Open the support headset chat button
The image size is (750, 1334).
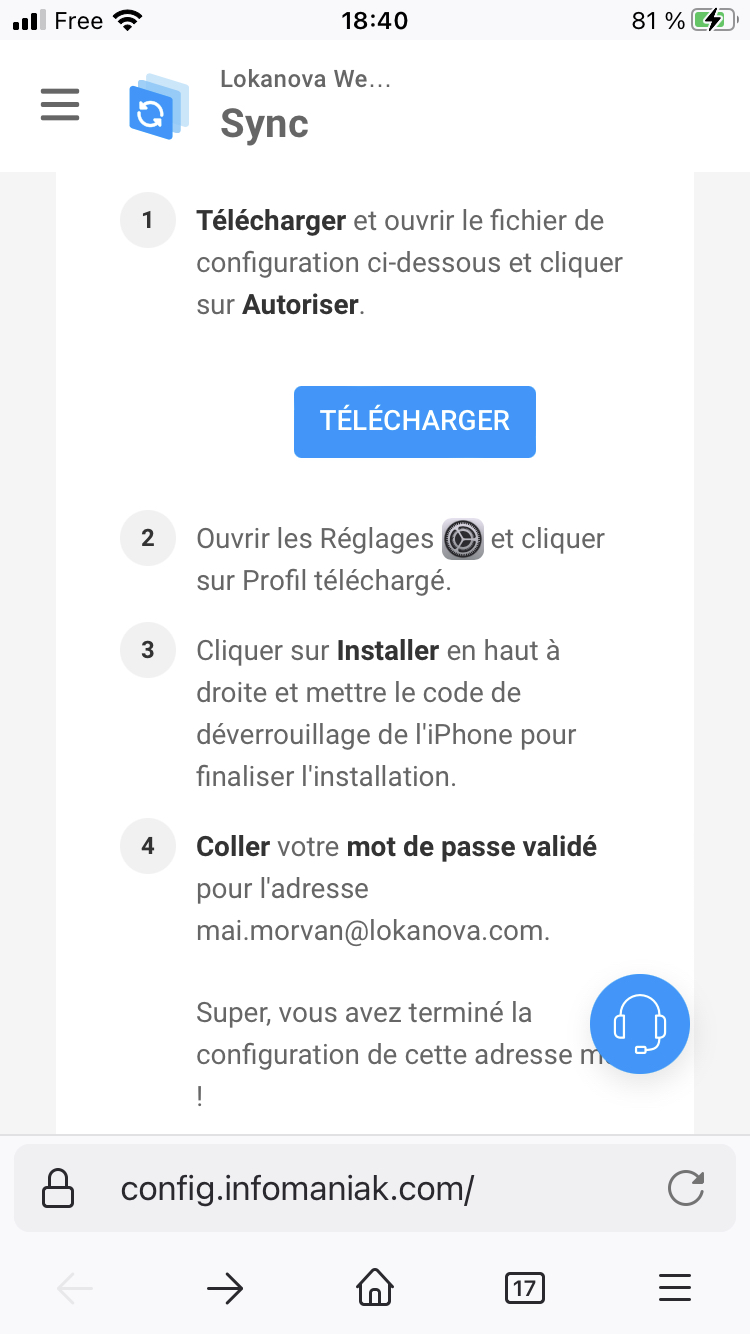640,1023
